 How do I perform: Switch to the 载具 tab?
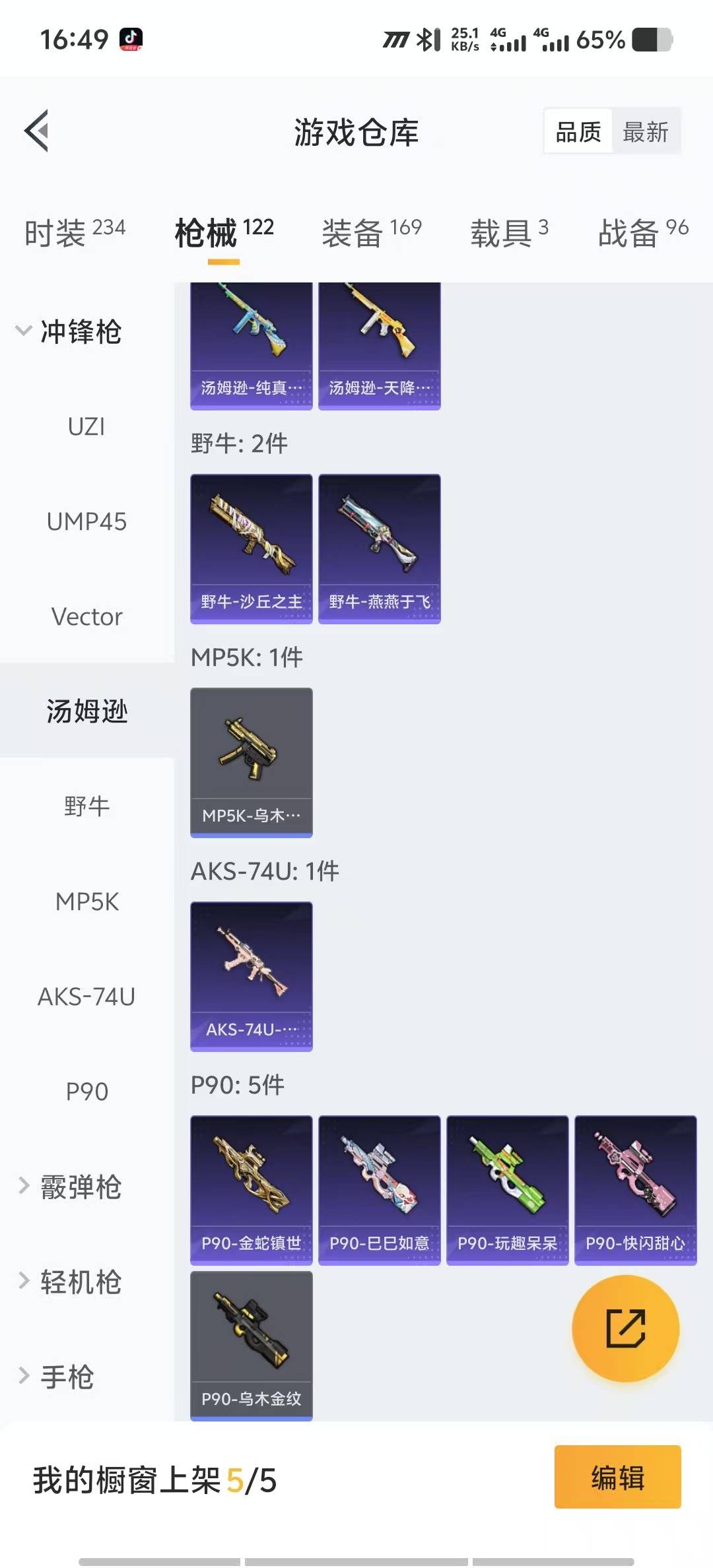pos(508,232)
